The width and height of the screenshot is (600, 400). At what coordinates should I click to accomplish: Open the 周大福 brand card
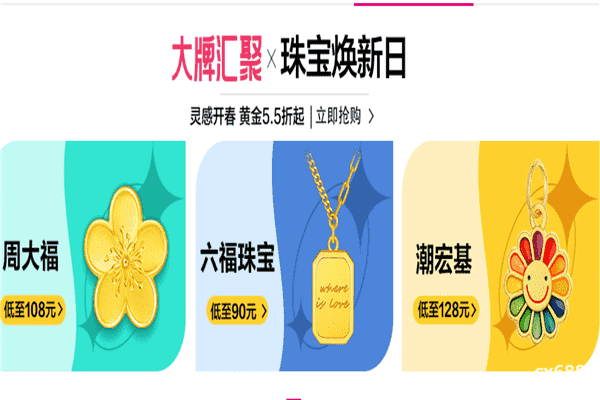pyautogui.click(x=93, y=256)
